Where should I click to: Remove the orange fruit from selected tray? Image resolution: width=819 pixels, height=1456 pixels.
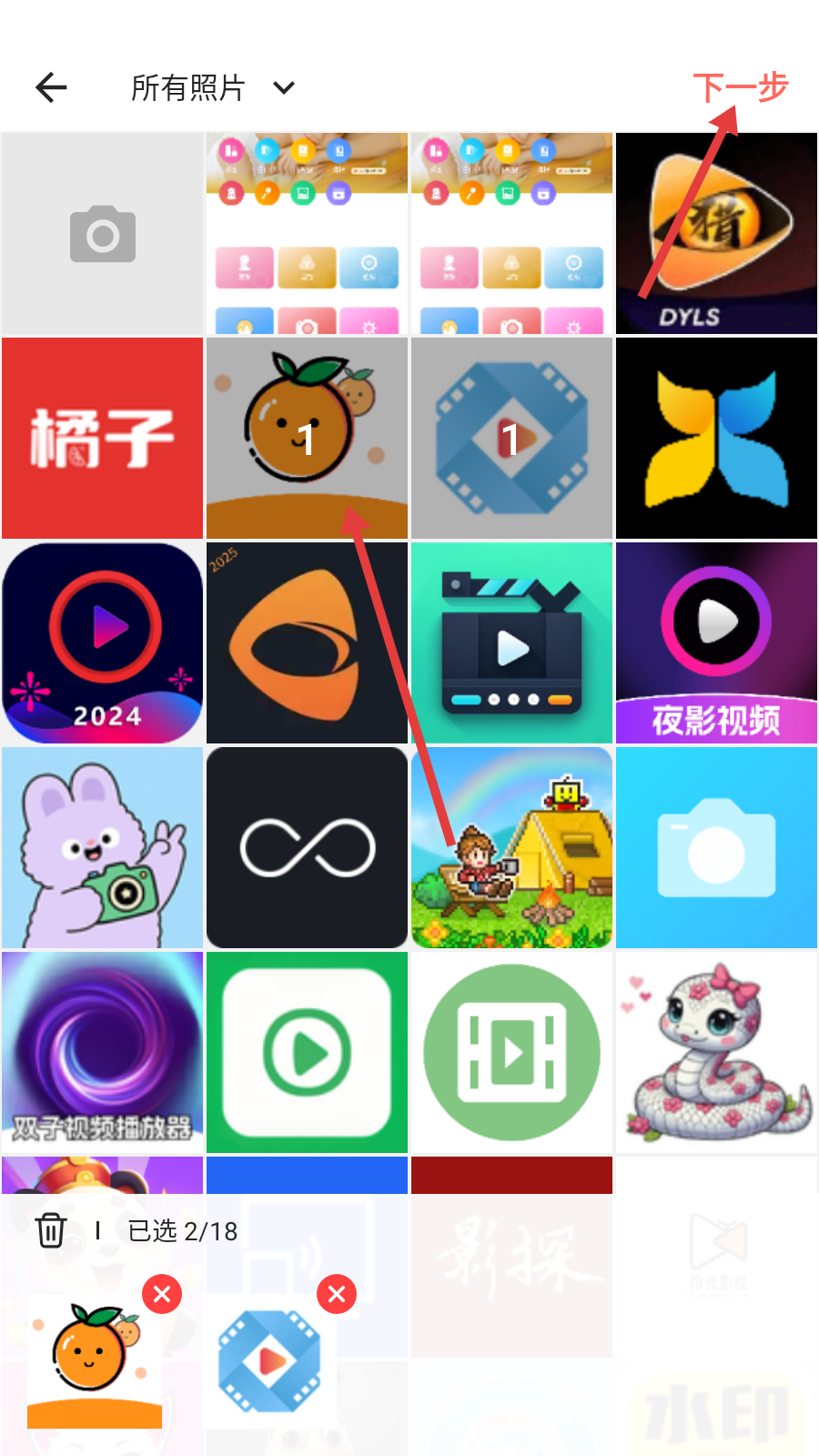click(x=163, y=1294)
